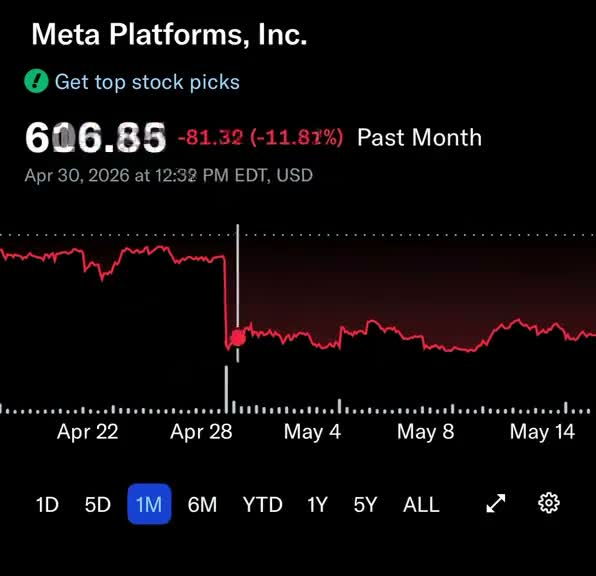The image size is (596, 576).
Task: Switch chart range to 1D
Action: [x=47, y=505]
